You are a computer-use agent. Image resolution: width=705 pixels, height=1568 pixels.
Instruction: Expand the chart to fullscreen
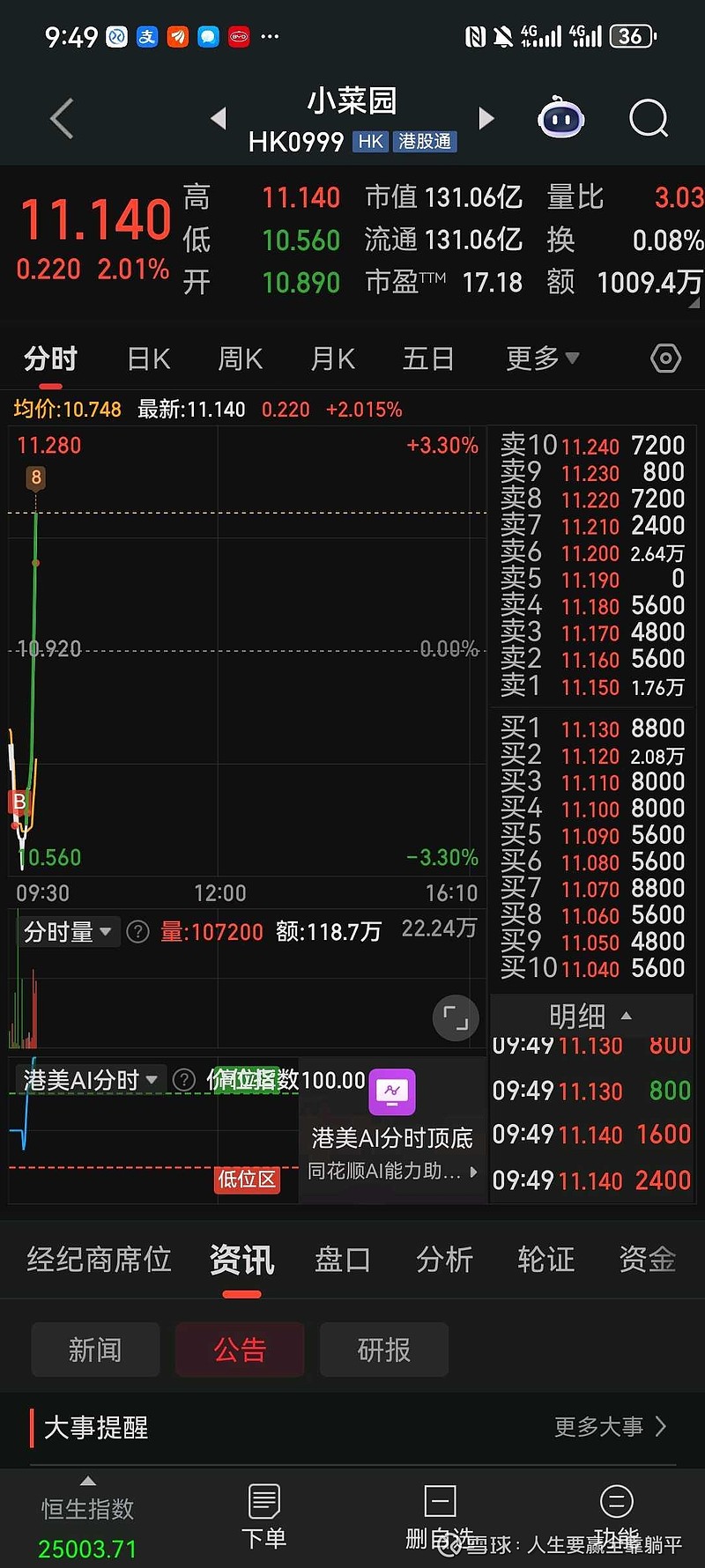[x=456, y=1018]
